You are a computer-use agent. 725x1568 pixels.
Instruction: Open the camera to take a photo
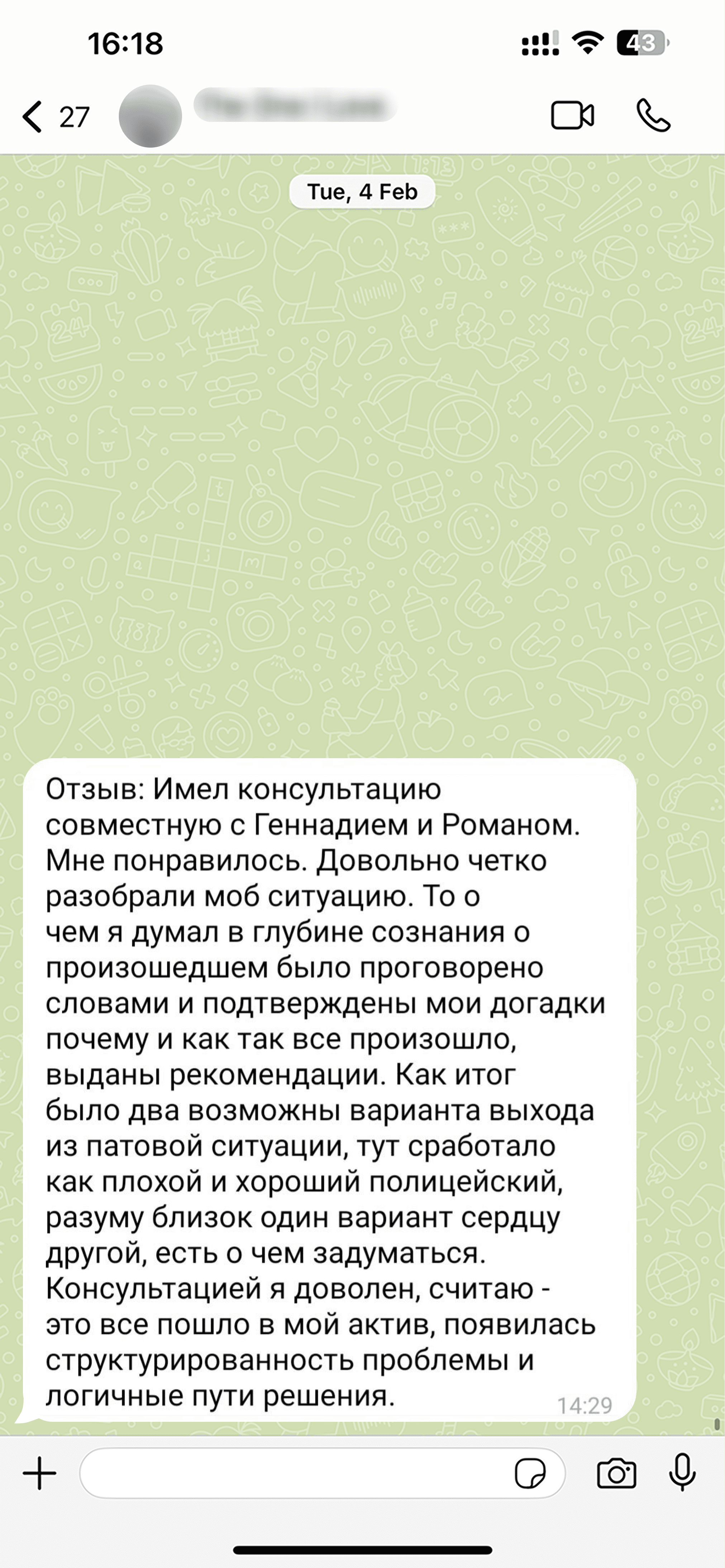pos(616,1474)
